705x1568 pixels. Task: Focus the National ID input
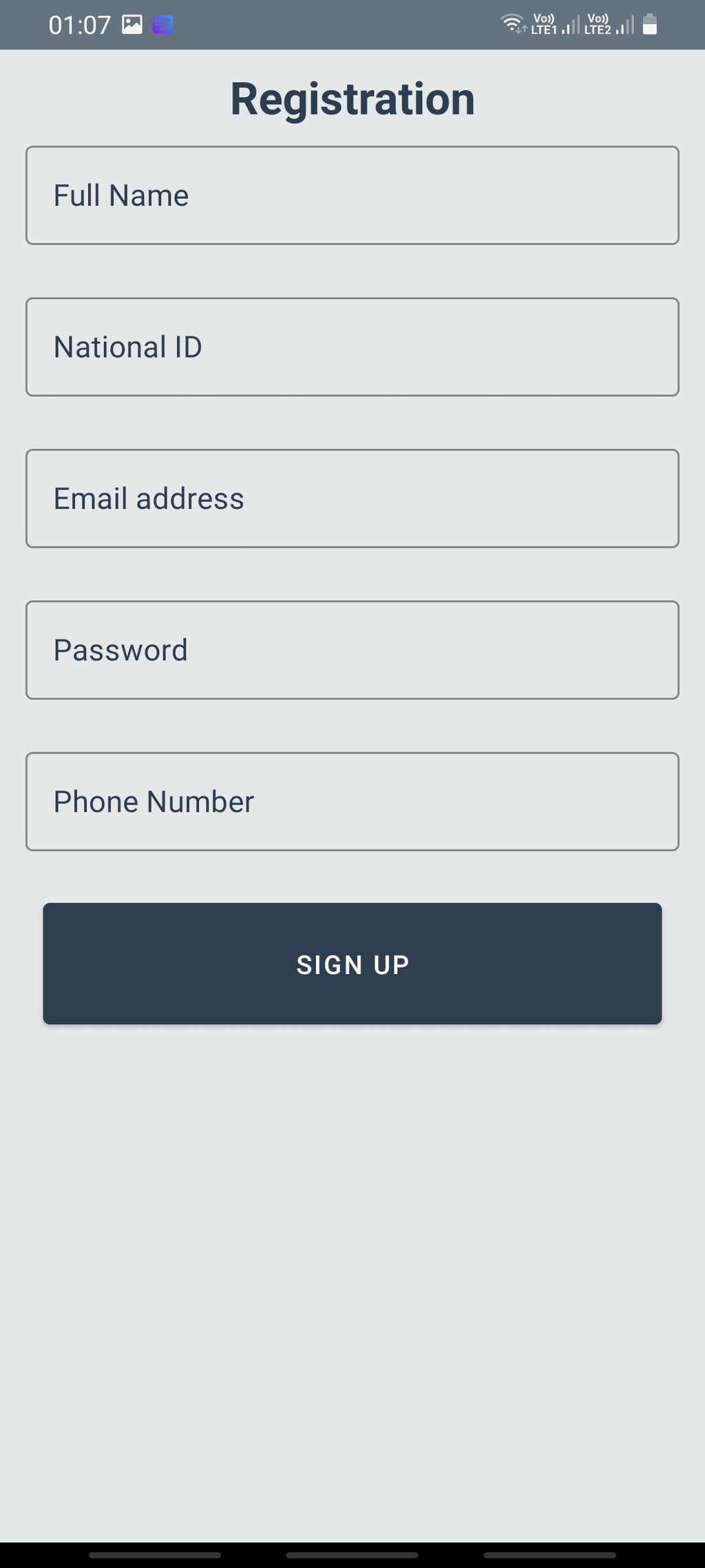pos(352,347)
